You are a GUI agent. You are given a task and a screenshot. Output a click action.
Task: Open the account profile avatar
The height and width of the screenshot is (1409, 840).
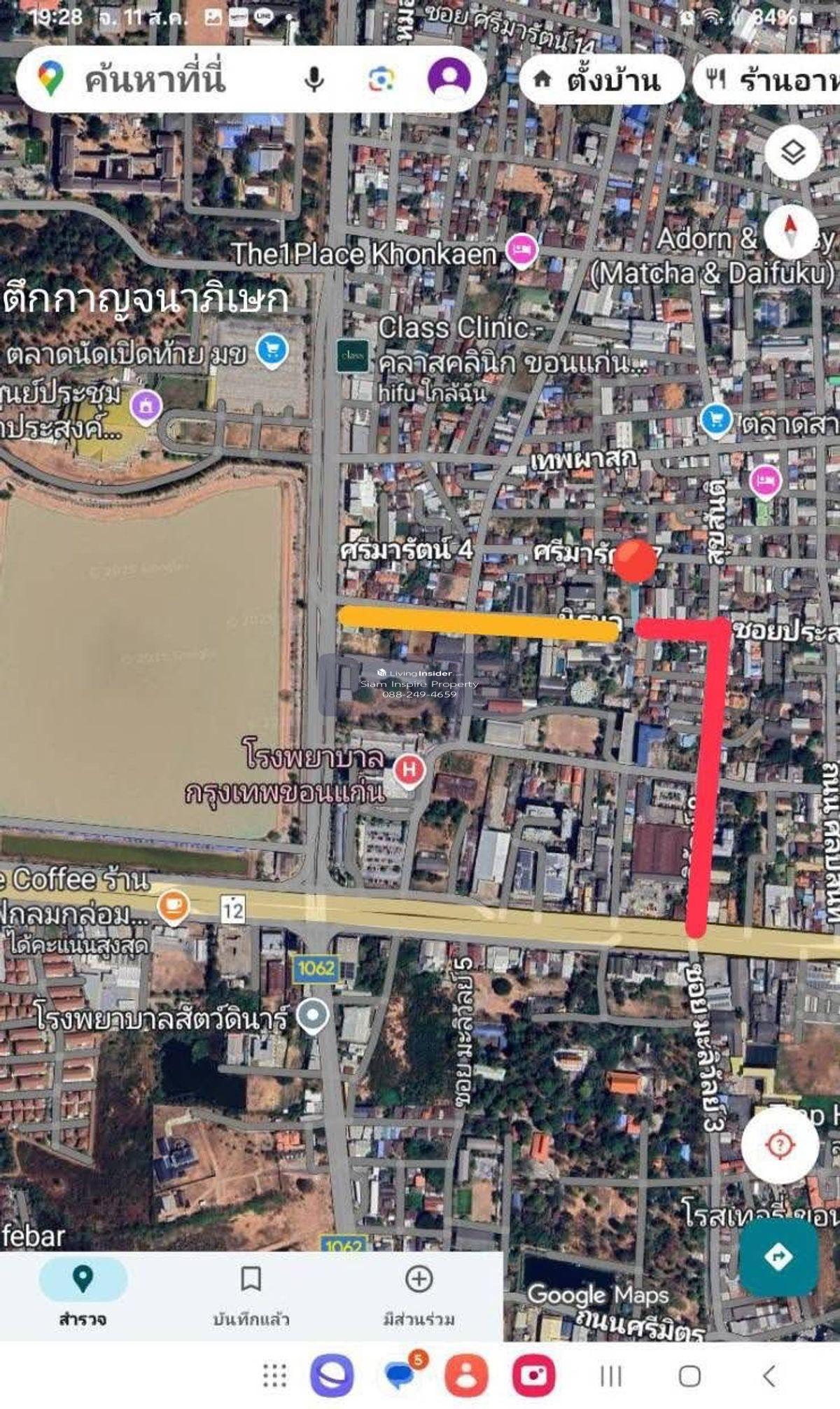tap(449, 77)
